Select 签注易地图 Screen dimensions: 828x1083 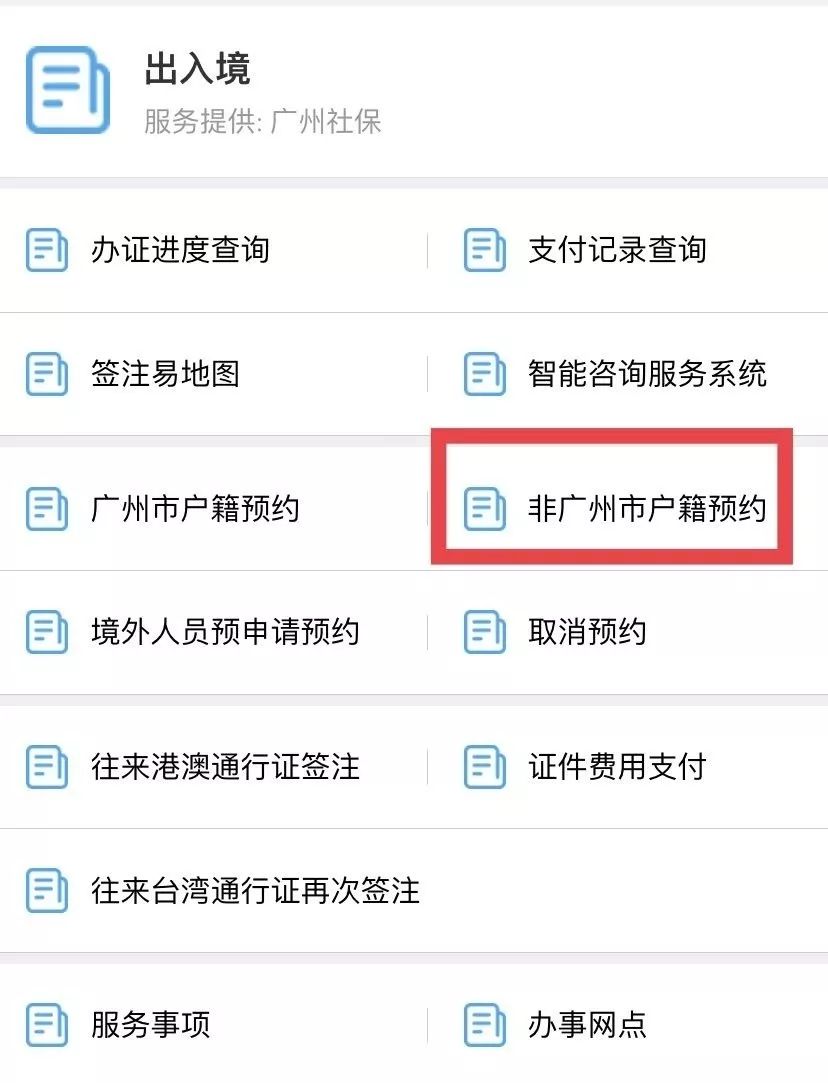tap(165, 374)
